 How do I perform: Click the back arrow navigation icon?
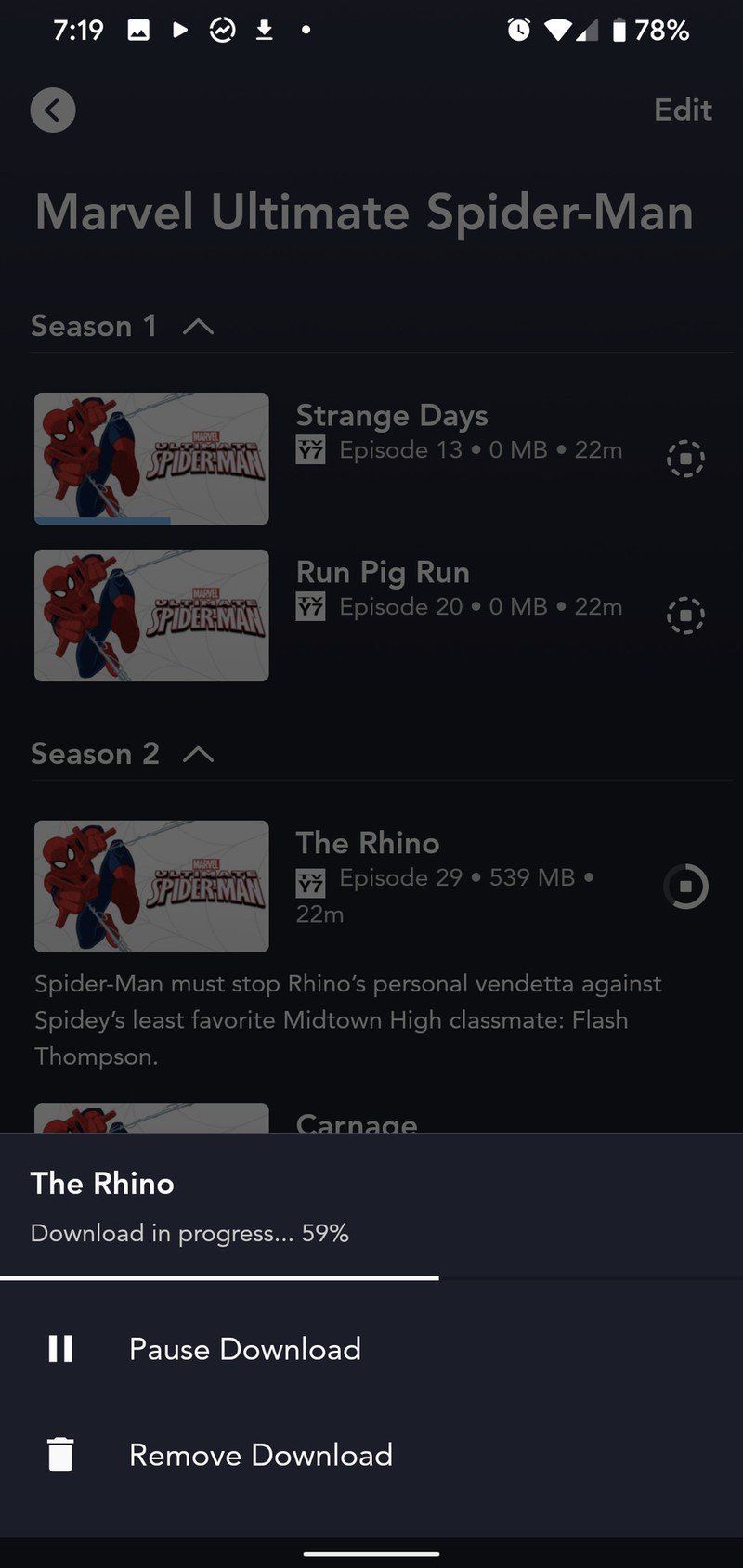[x=53, y=110]
